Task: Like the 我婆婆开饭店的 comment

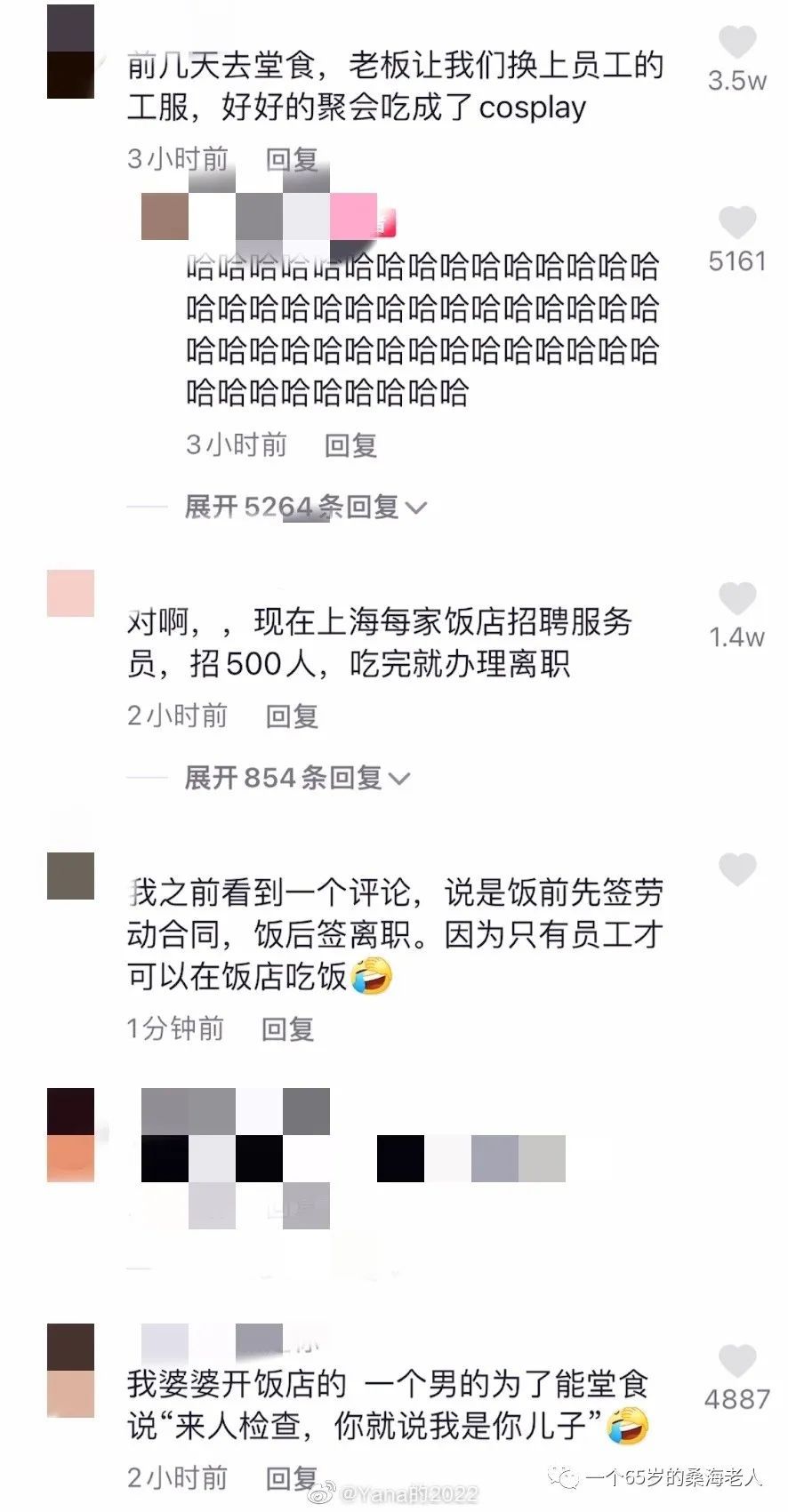Action: point(736,1361)
